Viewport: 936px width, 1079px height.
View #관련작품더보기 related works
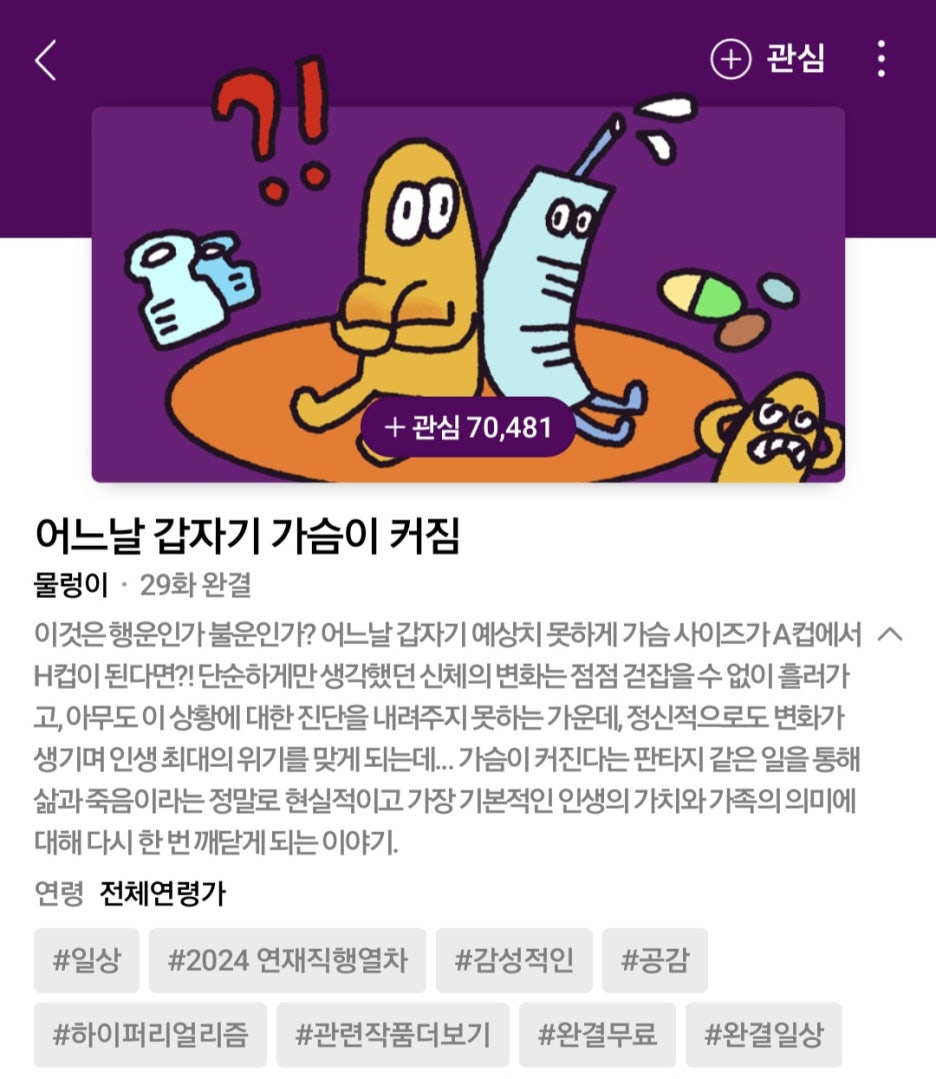click(392, 1035)
